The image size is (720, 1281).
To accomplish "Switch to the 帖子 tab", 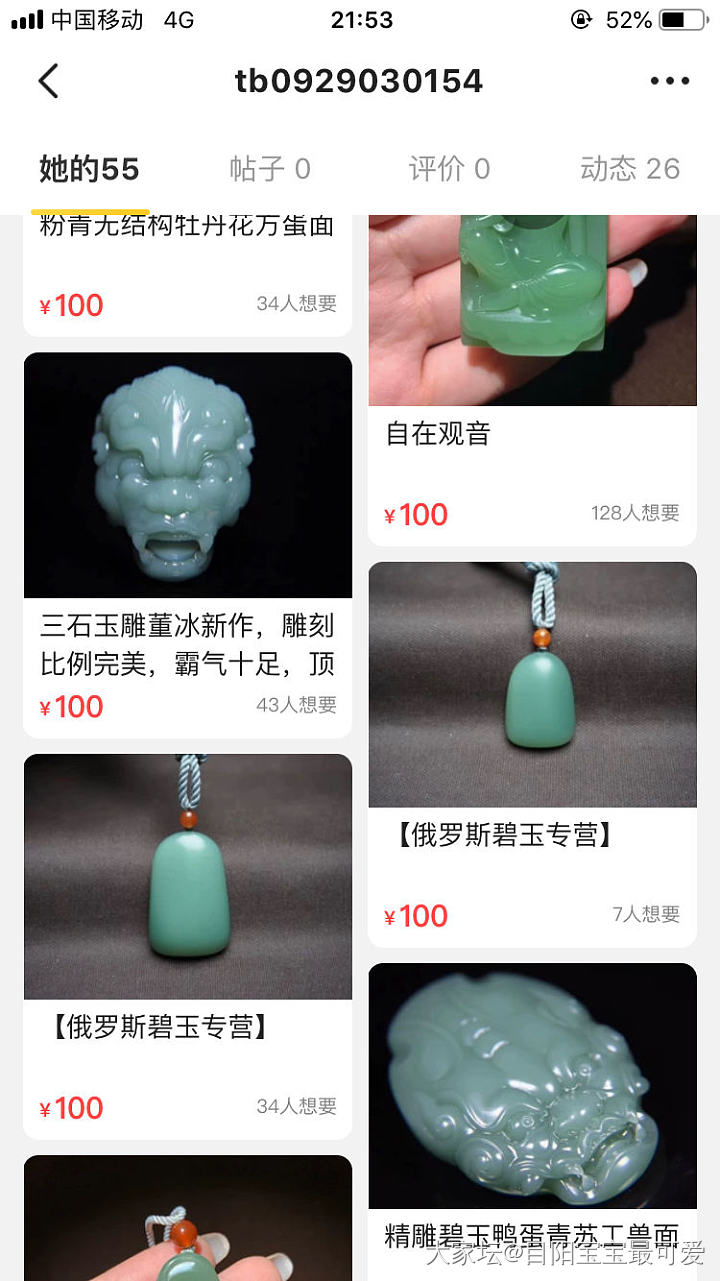I will pos(269,169).
